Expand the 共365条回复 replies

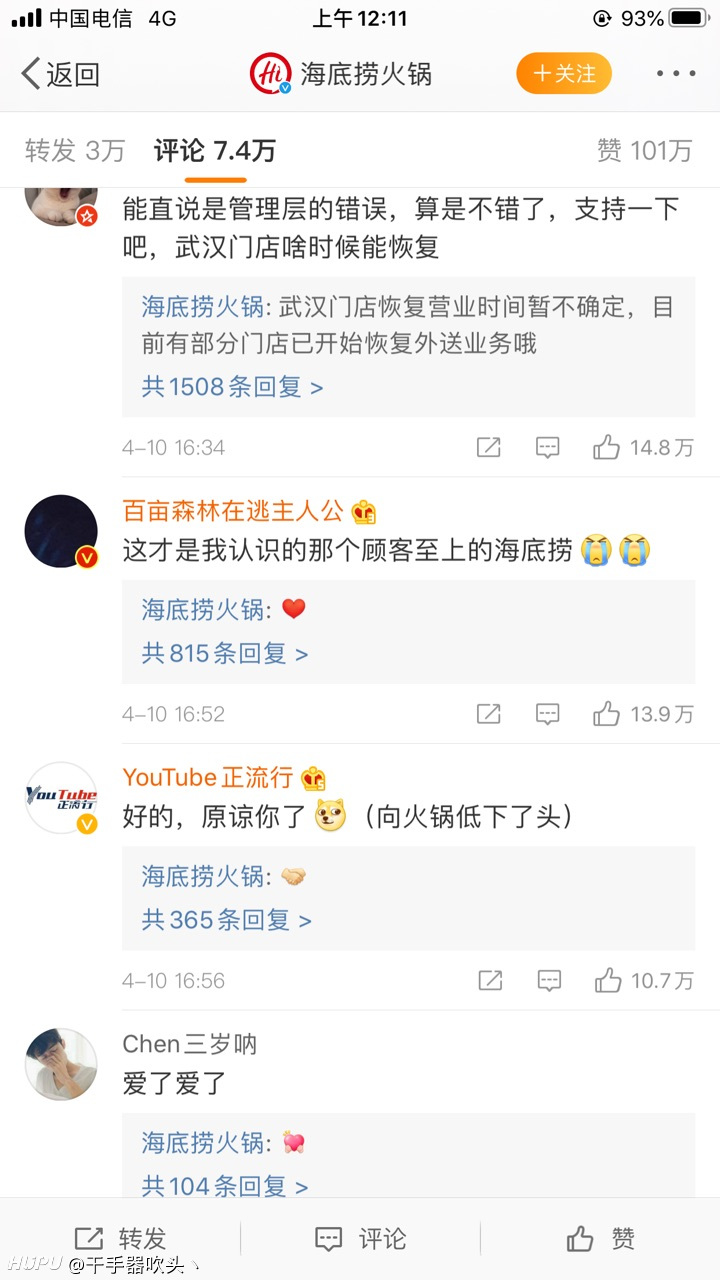(227, 920)
